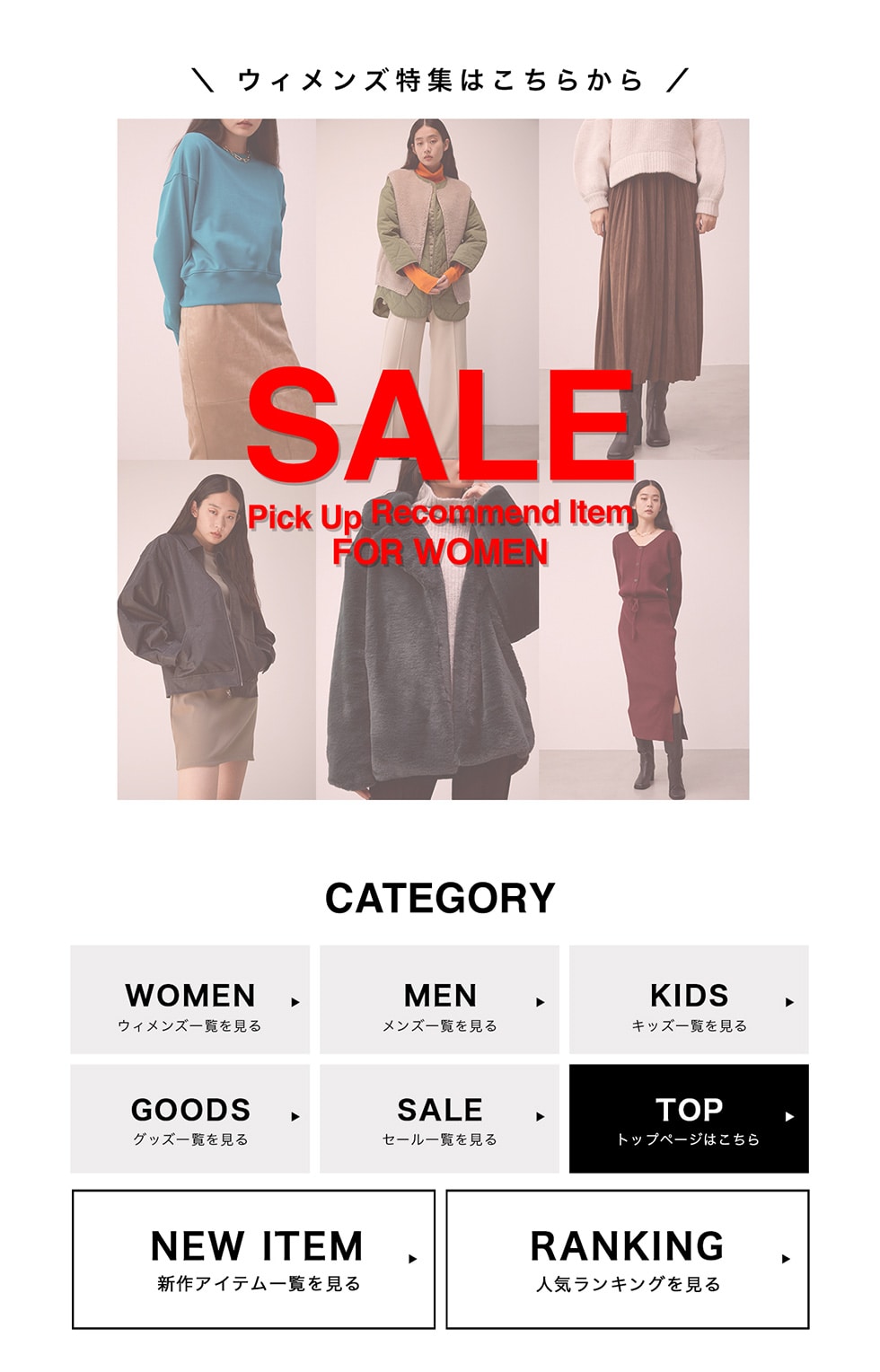Open the SALE for women banner
This screenshot has width=880, height=1372.
[x=433, y=459]
